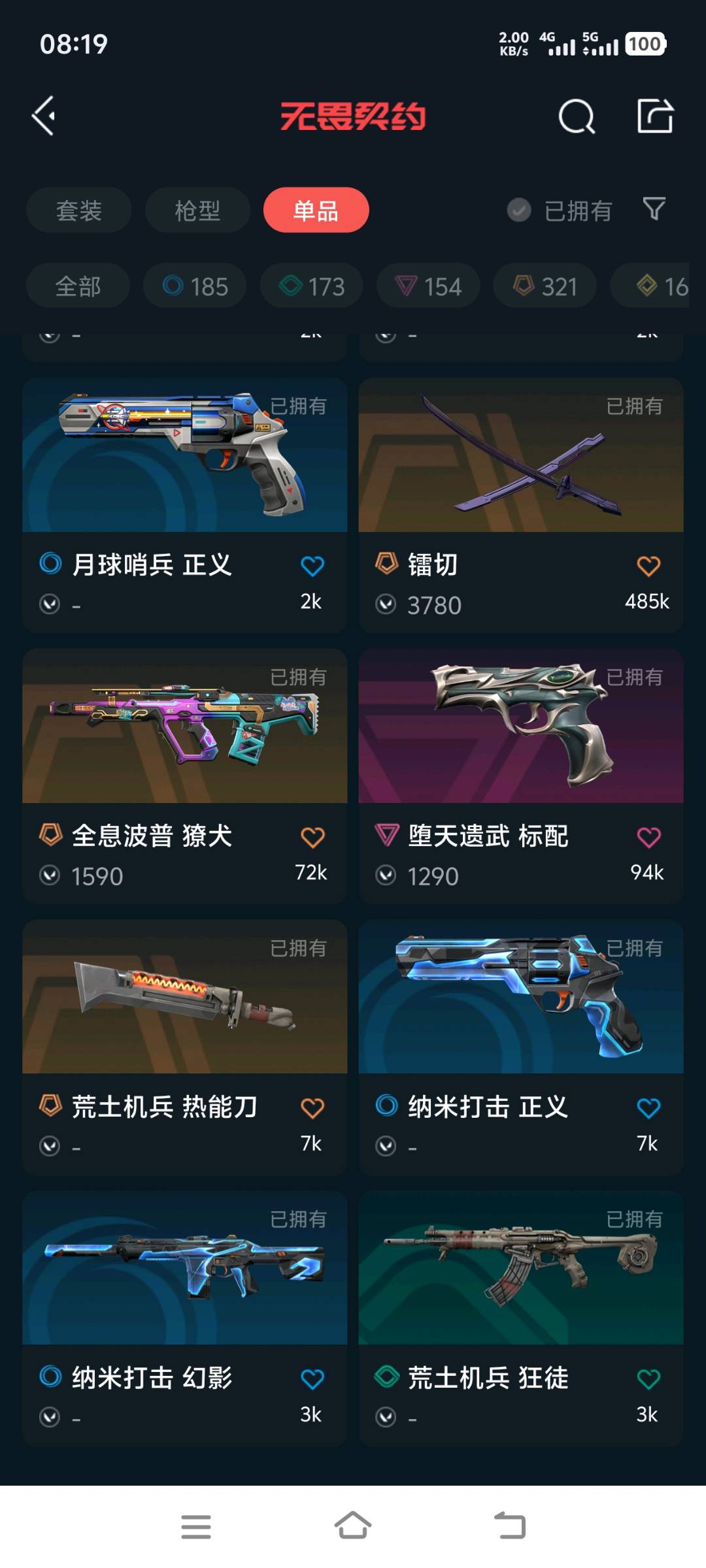
Task: Filter by the orange 321 rarity chip
Action: pyautogui.click(x=545, y=286)
